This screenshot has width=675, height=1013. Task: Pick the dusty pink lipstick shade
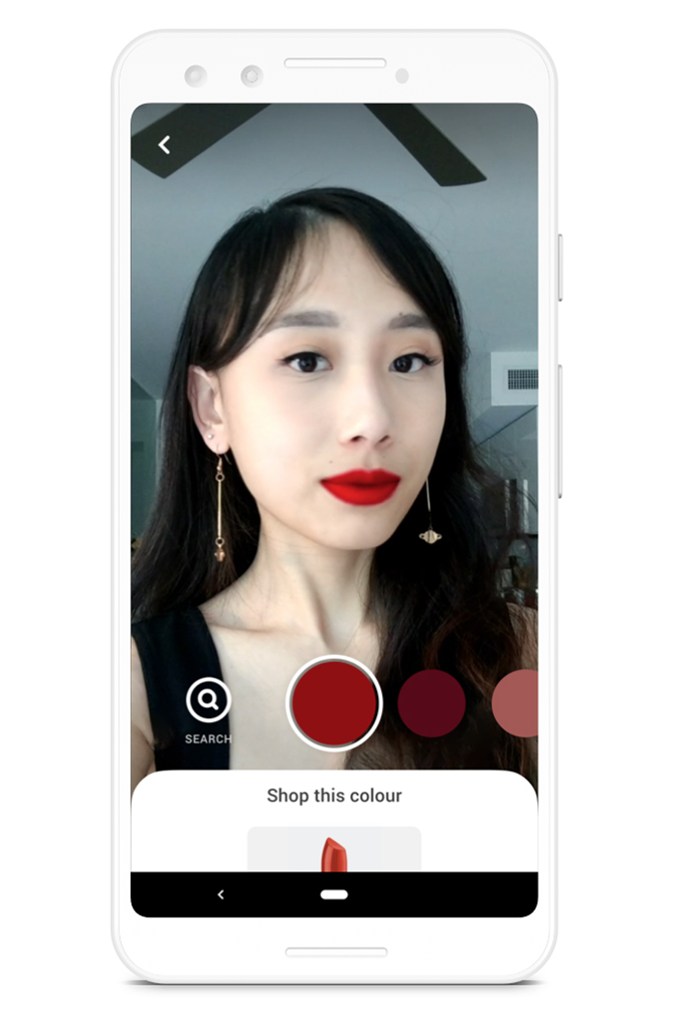point(516,703)
